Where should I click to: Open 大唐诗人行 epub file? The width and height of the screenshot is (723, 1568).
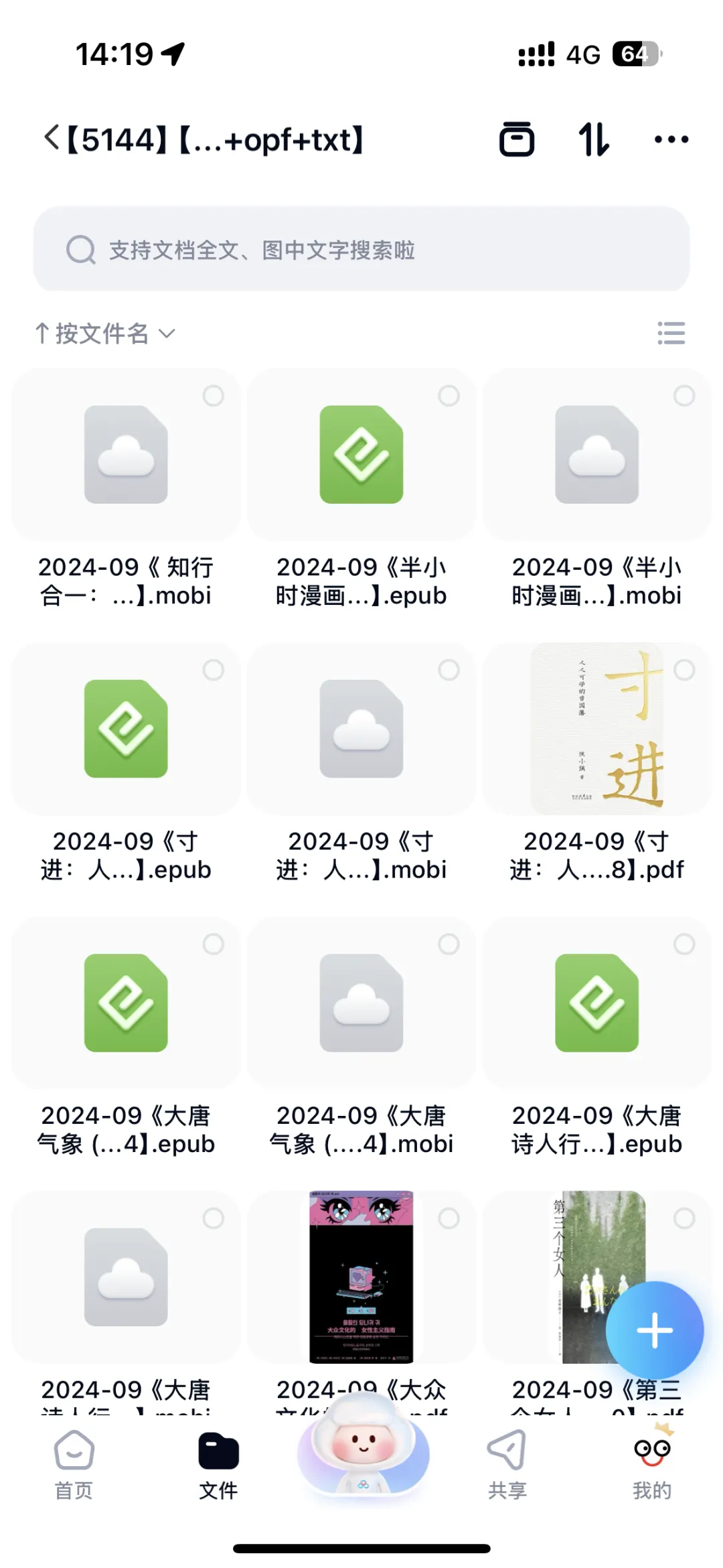[596, 1003]
